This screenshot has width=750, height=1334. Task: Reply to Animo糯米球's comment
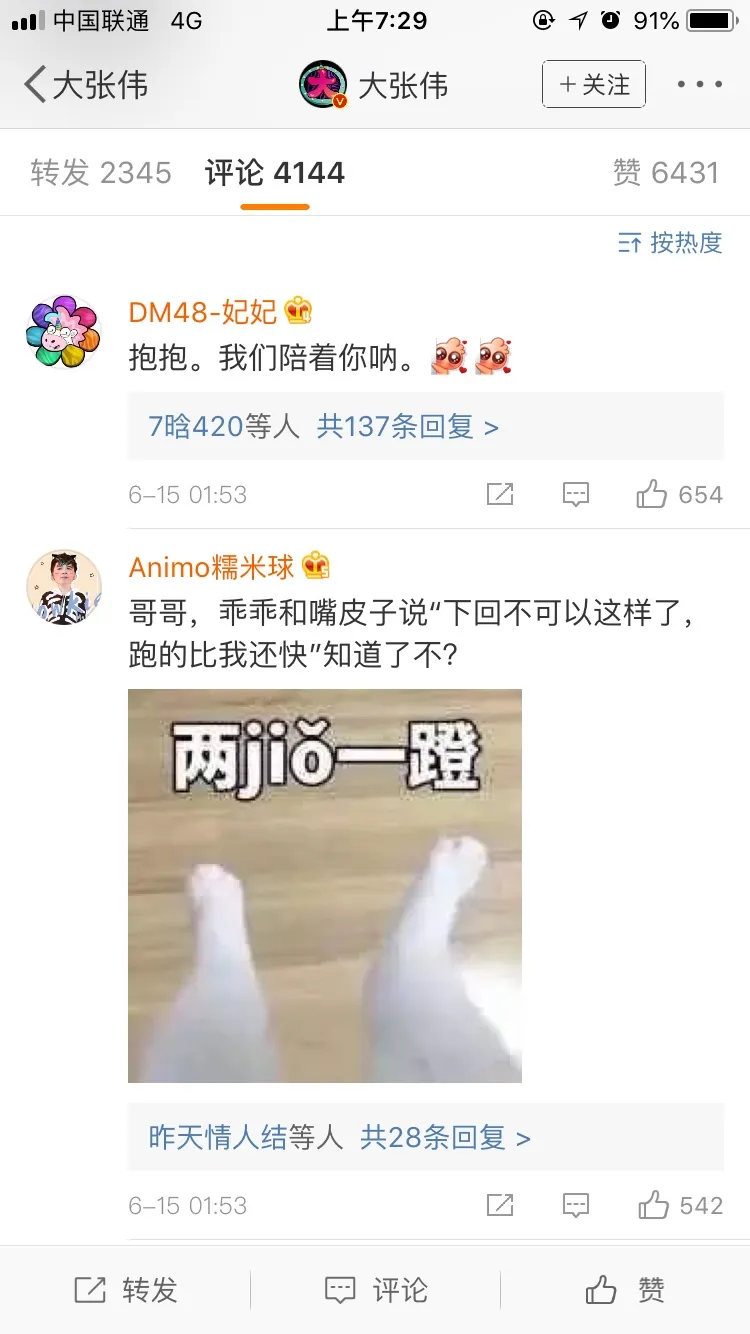575,1205
